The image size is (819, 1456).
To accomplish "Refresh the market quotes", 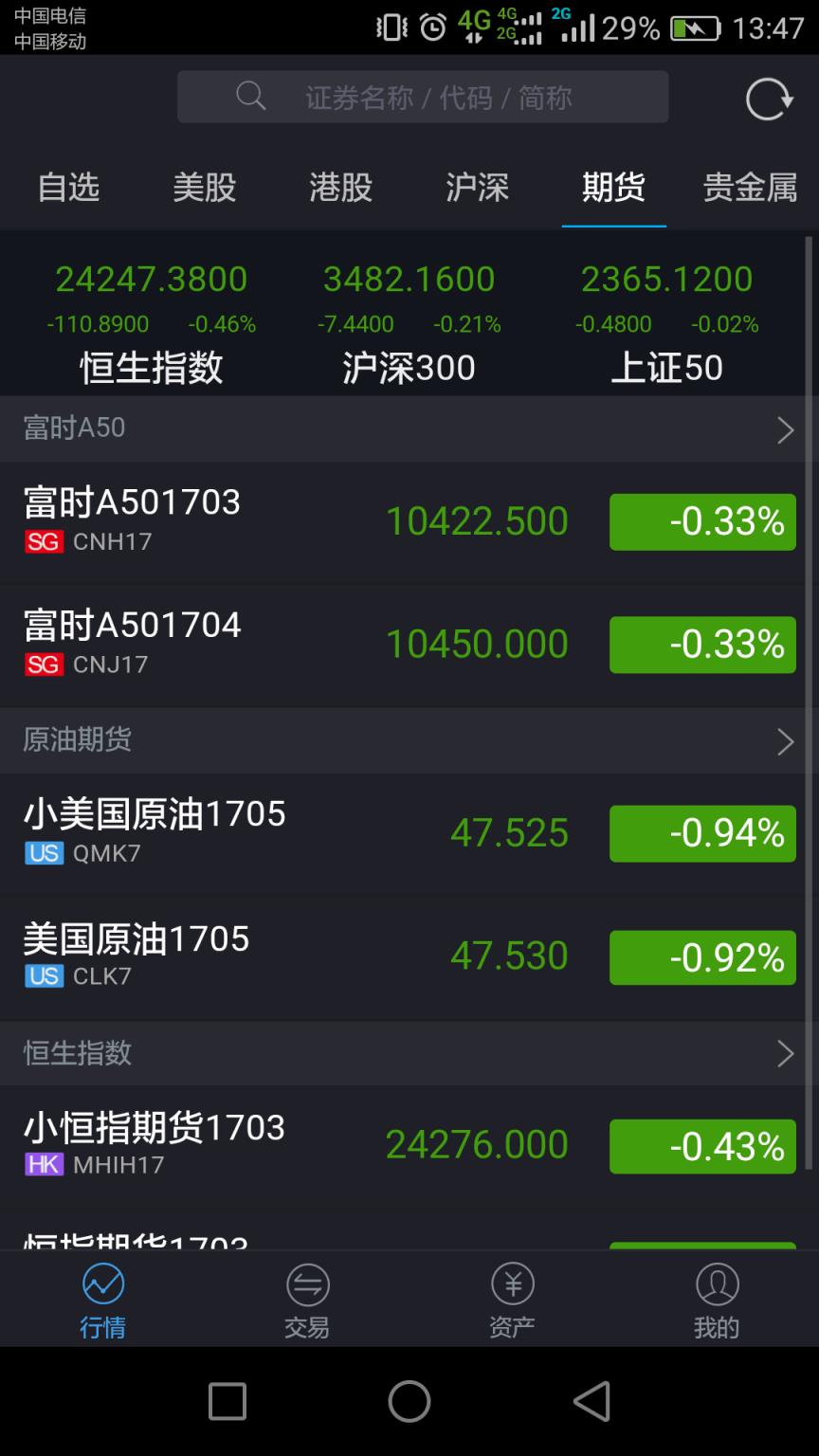I will (768, 99).
